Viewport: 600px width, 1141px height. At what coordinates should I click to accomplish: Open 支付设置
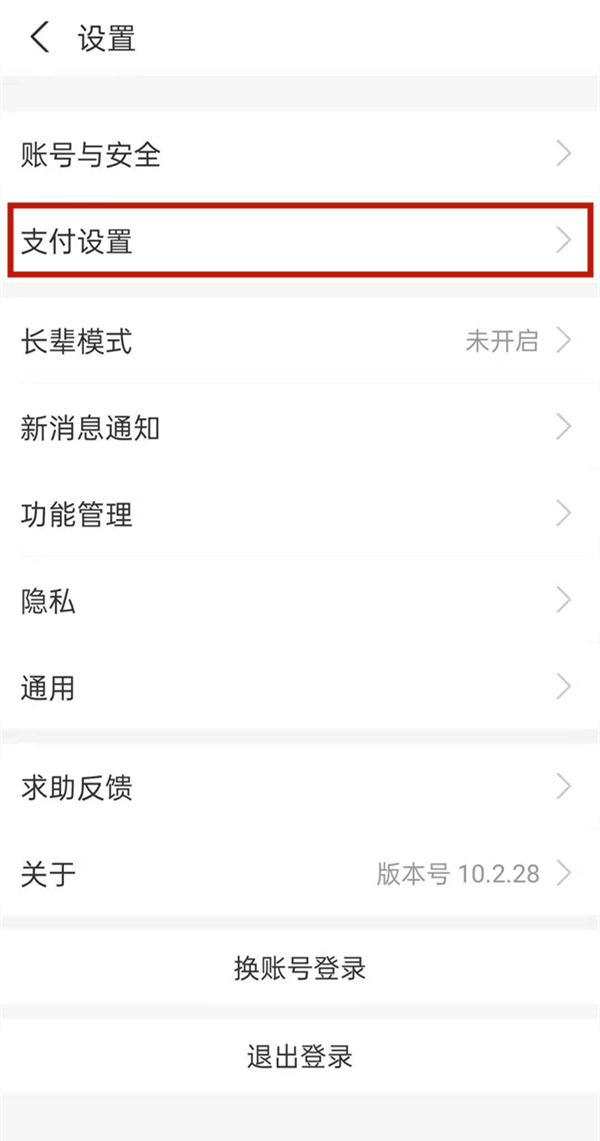[300, 241]
